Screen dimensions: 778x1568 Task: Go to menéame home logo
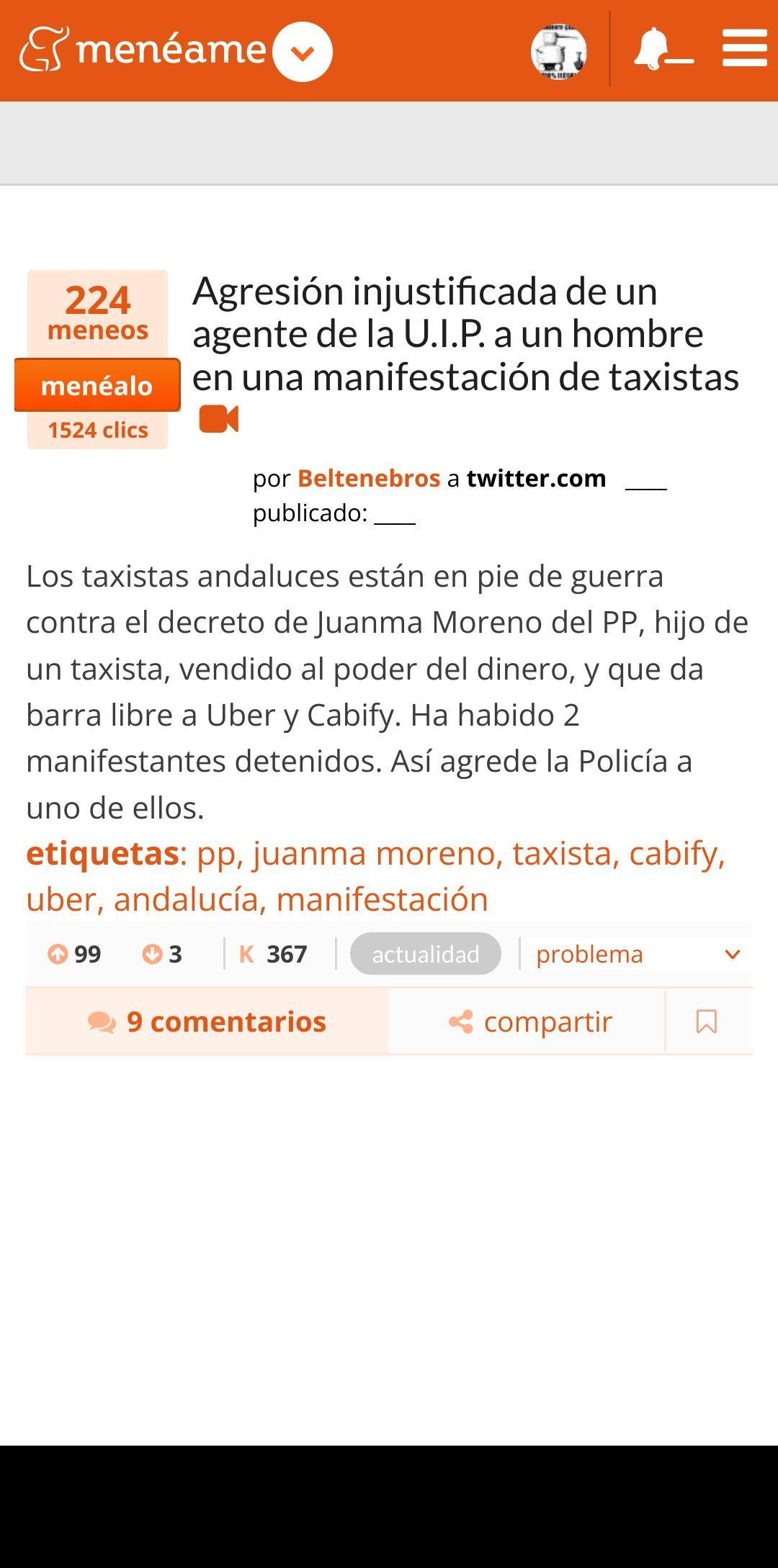(x=143, y=50)
